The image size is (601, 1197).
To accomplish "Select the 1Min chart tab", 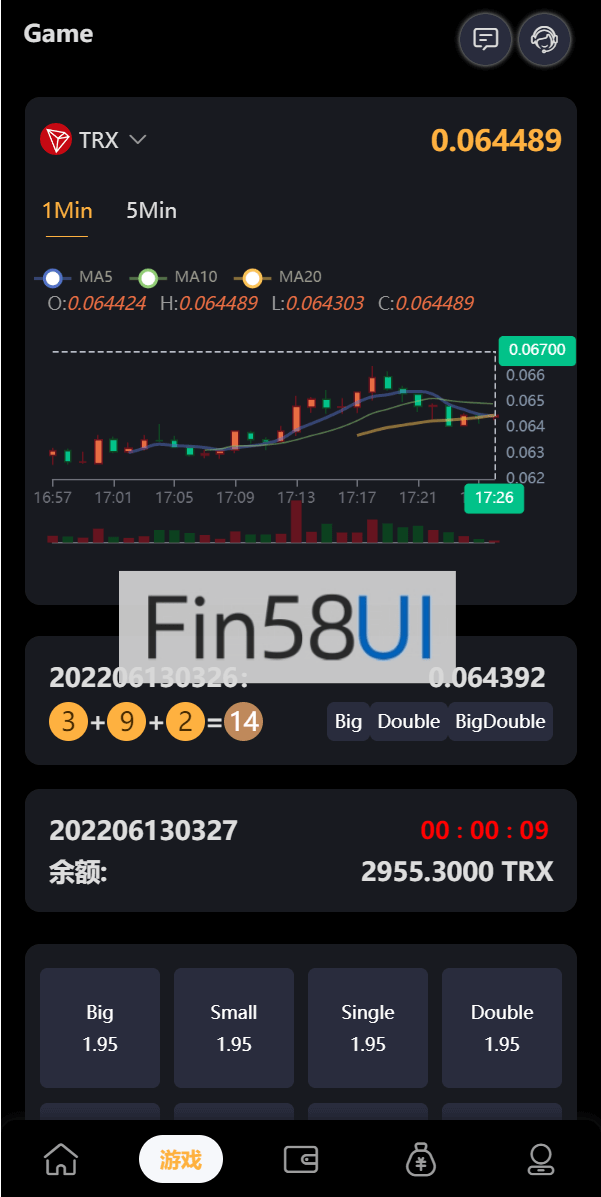I will pos(67,211).
